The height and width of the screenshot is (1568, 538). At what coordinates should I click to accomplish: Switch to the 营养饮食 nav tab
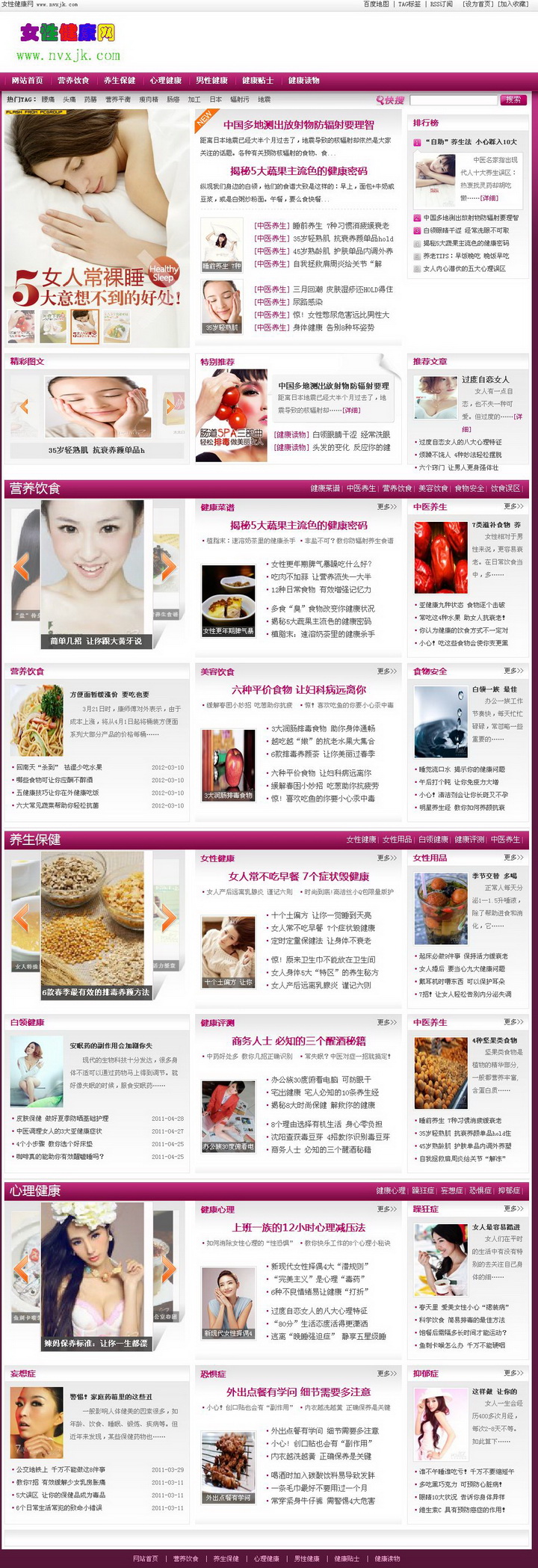(73, 80)
